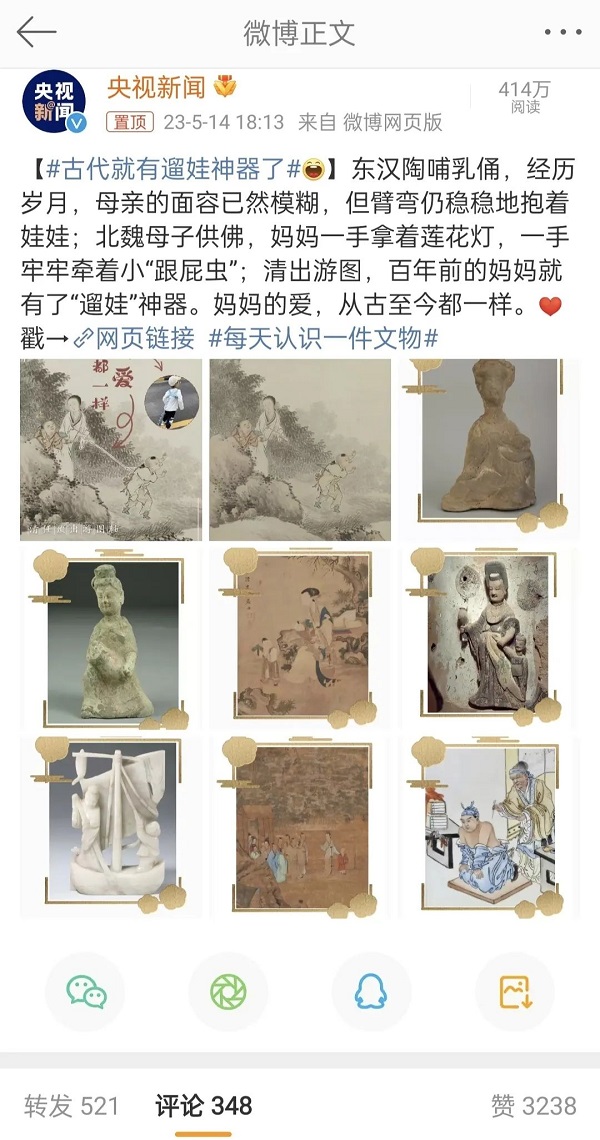Open the stone Buddha carving image

click(488, 637)
